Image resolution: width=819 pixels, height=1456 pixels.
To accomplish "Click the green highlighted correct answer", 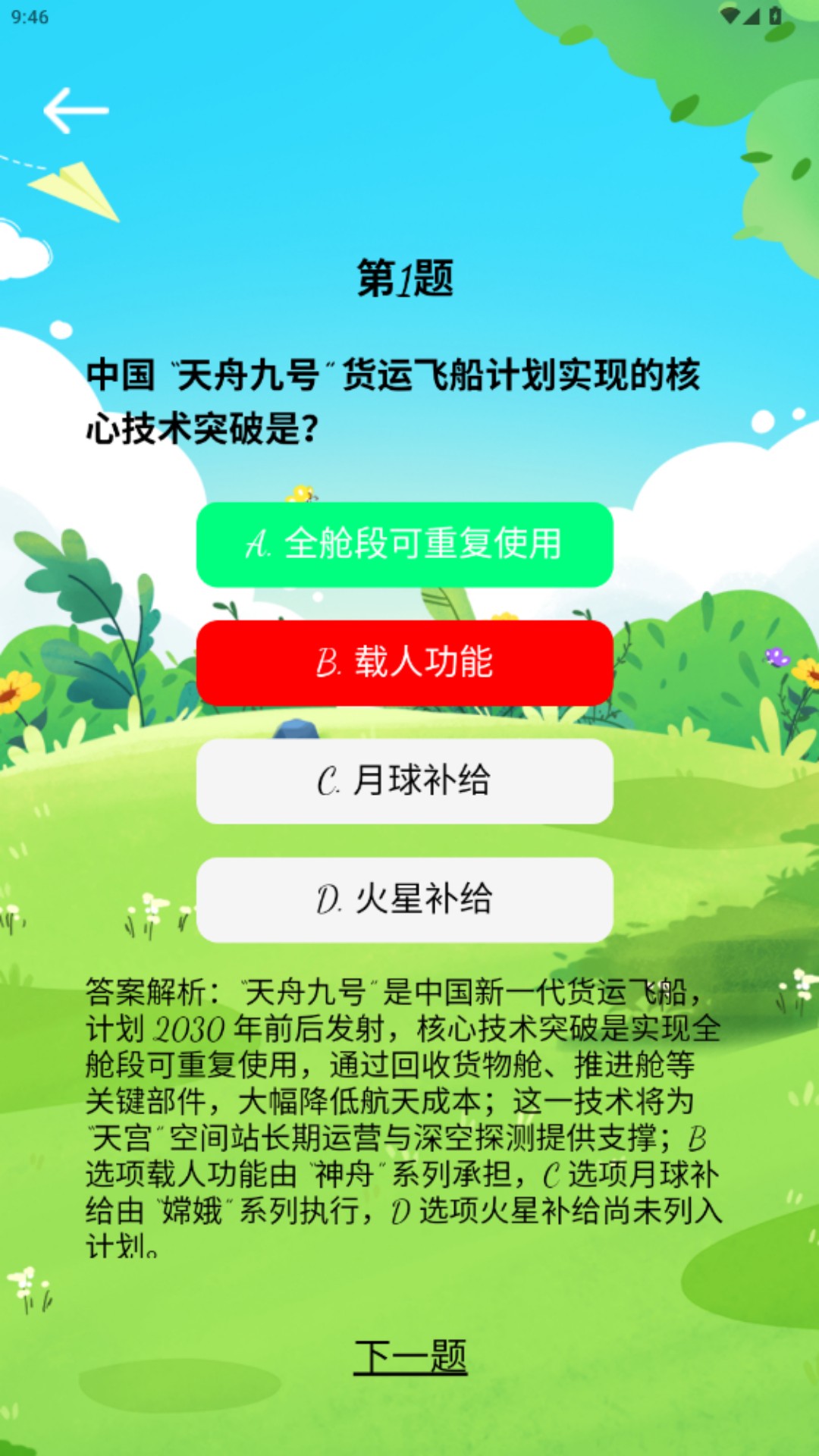I will (x=406, y=544).
